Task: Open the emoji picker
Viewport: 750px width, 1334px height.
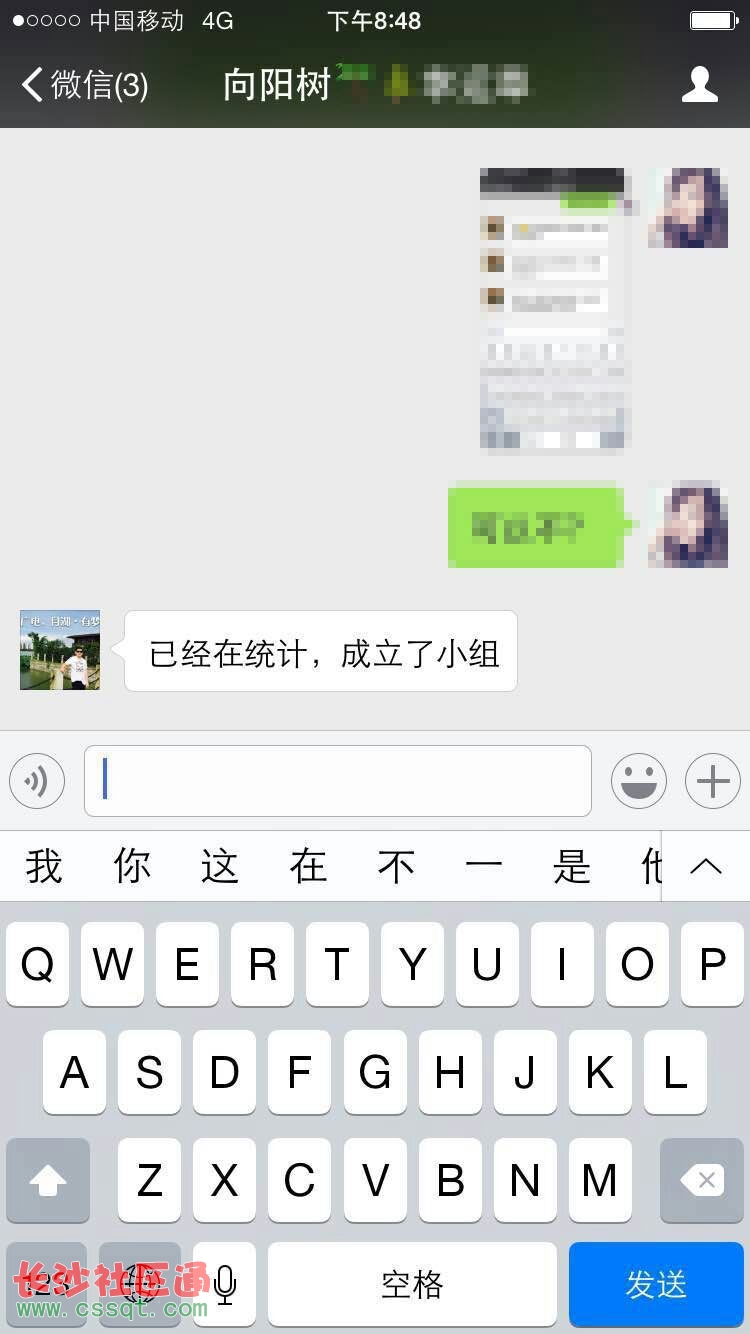Action: point(638,781)
